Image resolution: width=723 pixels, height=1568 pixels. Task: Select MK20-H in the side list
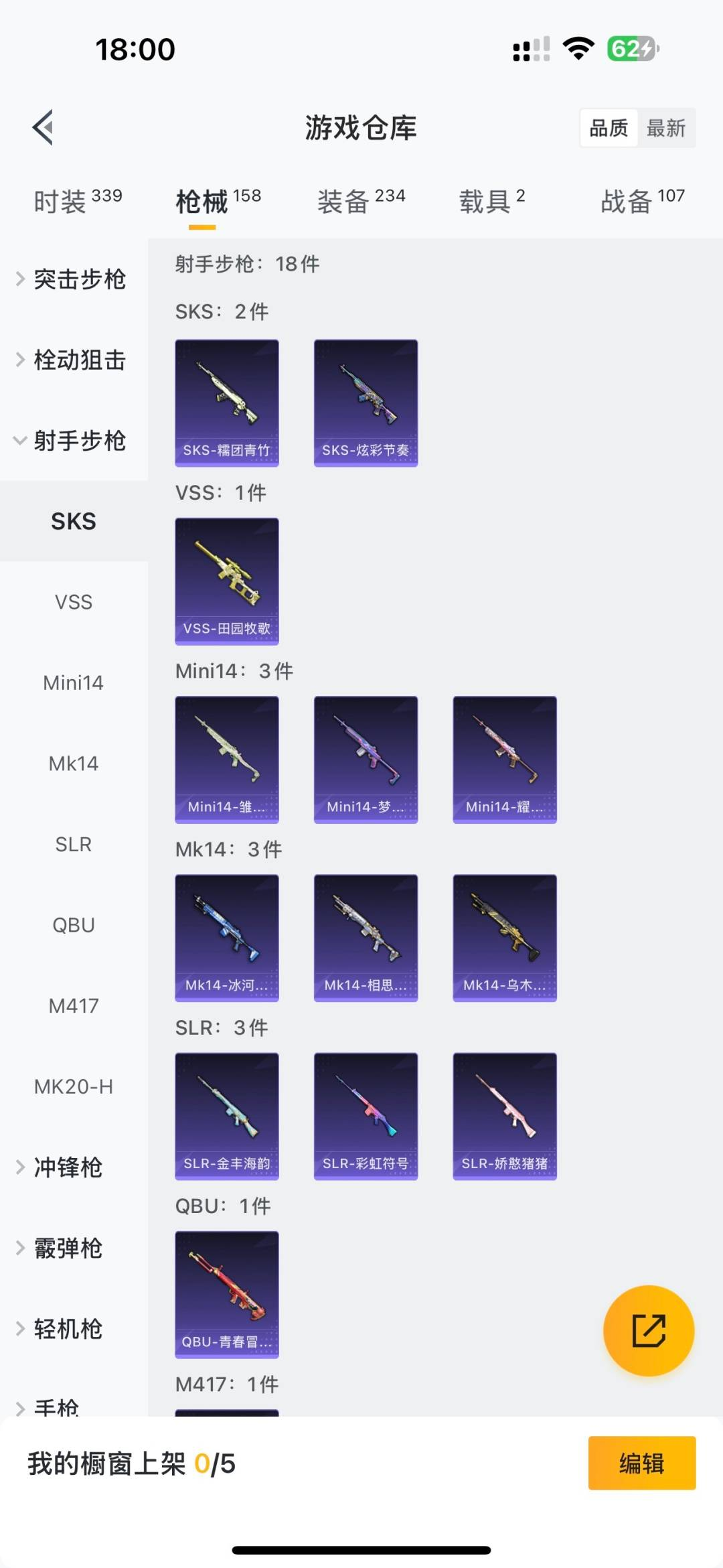(74, 1086)
